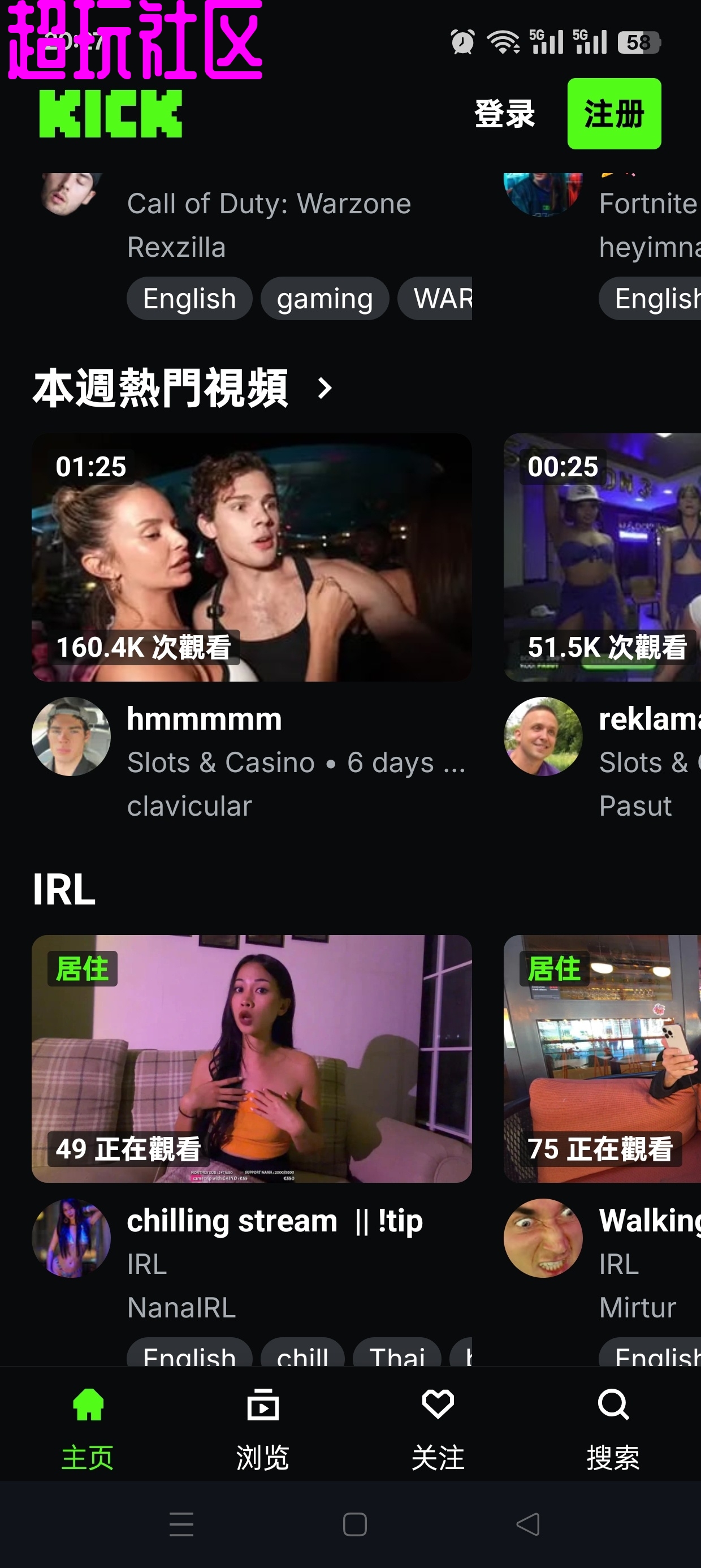
Task: Switch to the 主页 home tab
Action: (88, 1427)
